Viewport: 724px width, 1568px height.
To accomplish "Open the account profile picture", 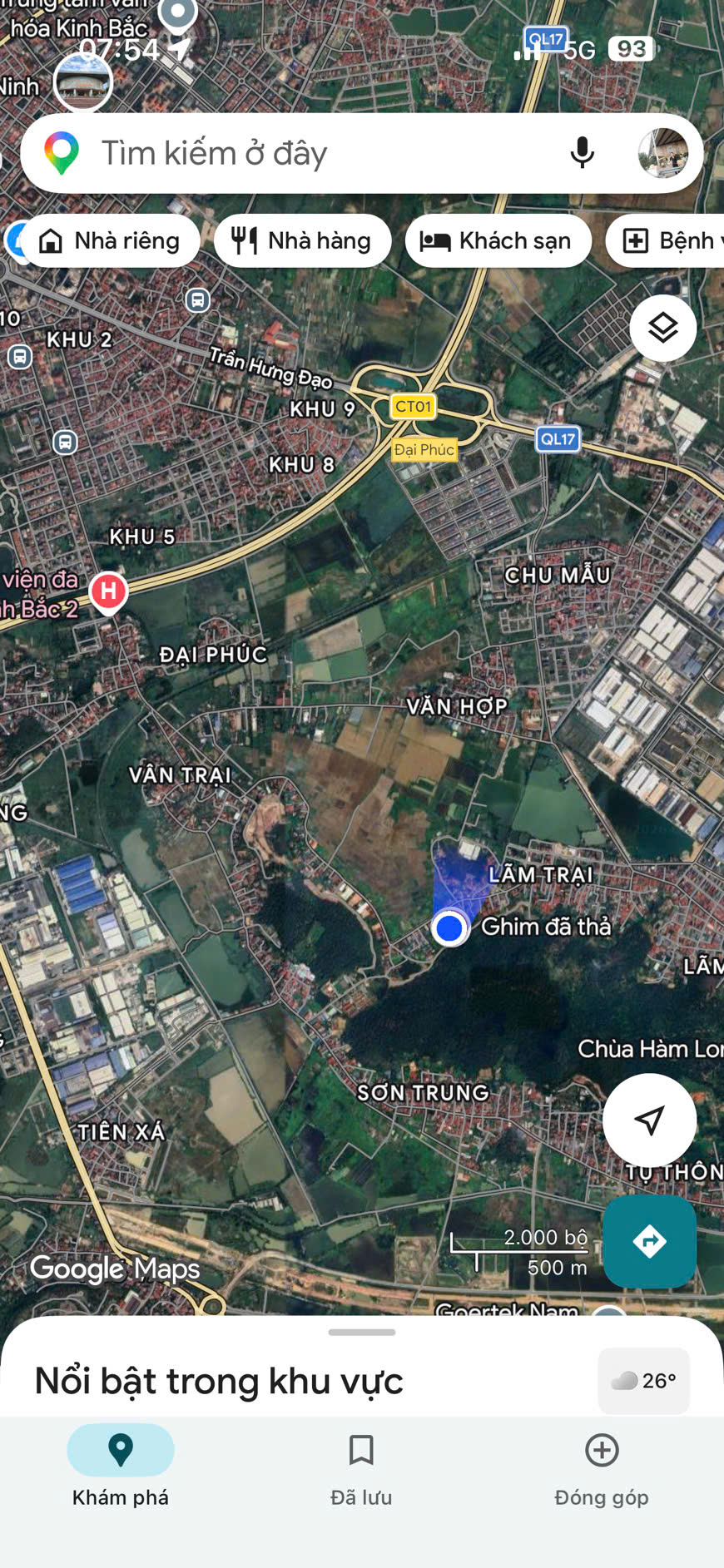I will point(662,153).
